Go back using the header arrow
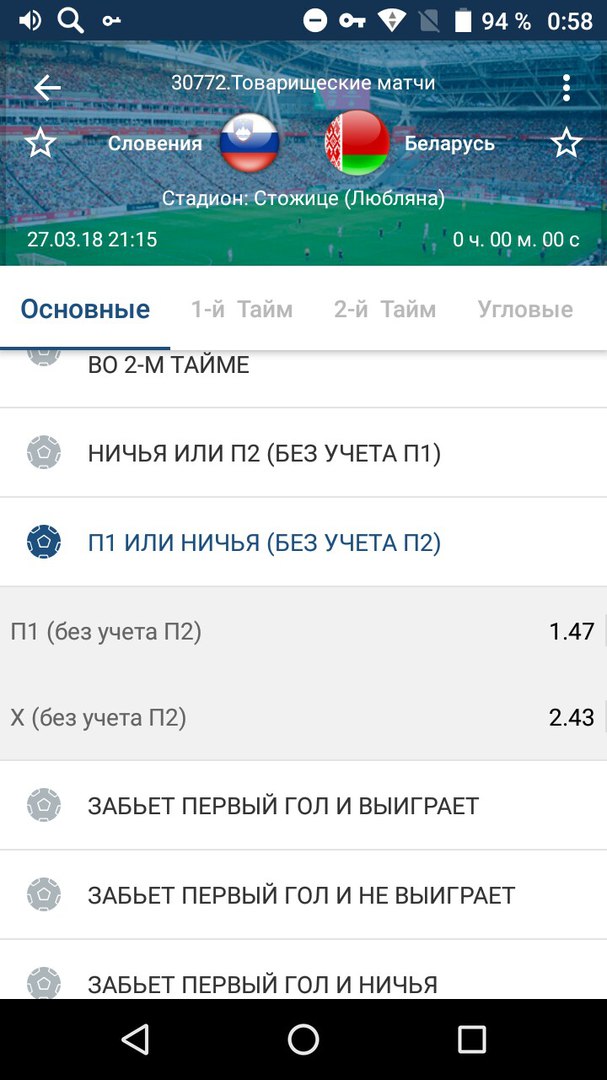Screen dimensions: 607x1080 47,88
